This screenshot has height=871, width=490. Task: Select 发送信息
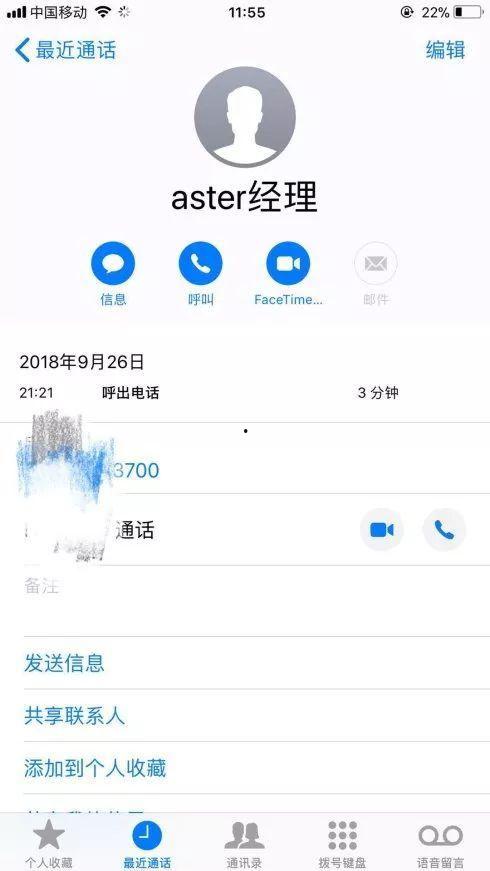tap(64, 663)
